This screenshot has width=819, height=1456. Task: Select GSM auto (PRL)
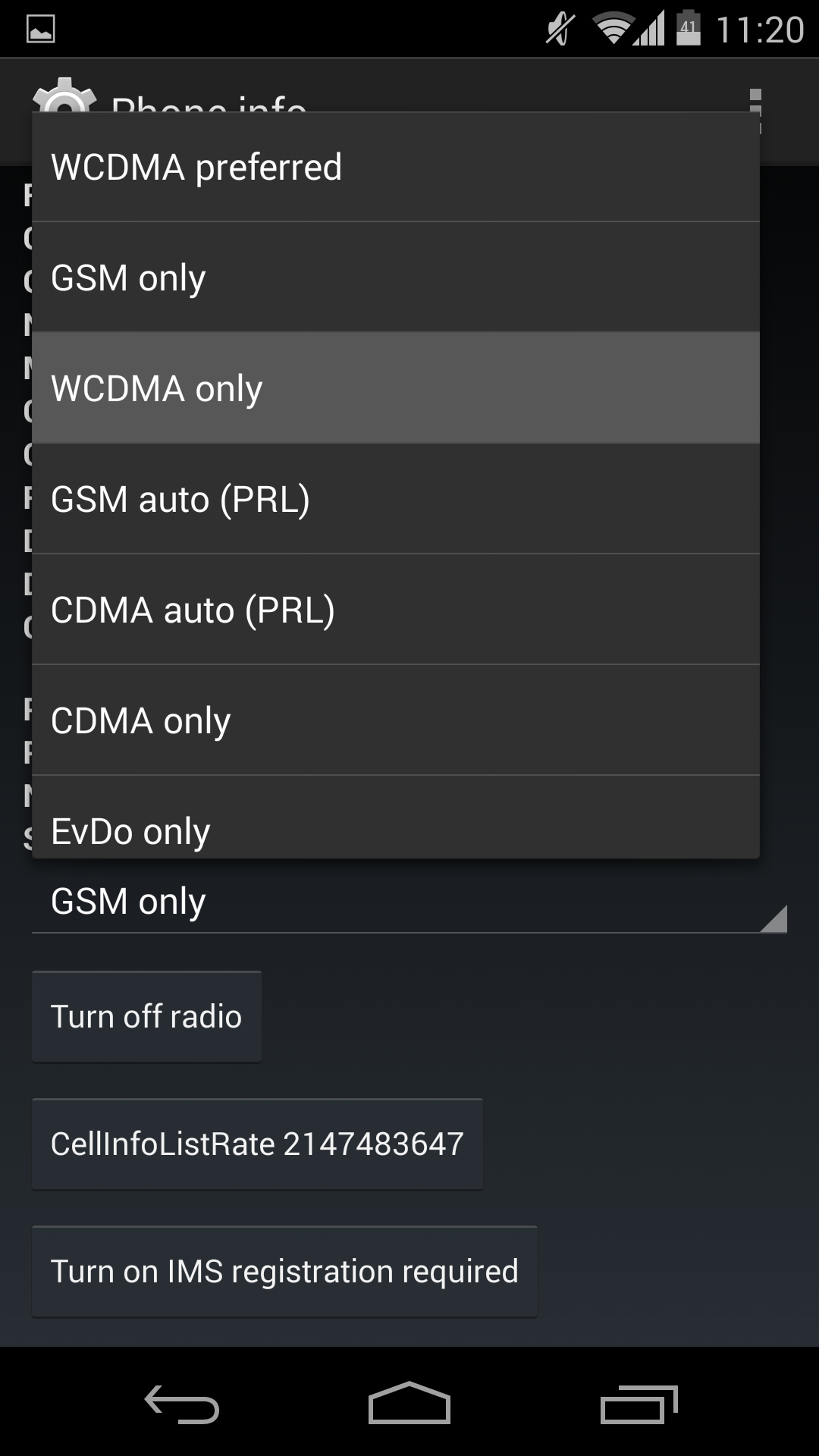394,499
